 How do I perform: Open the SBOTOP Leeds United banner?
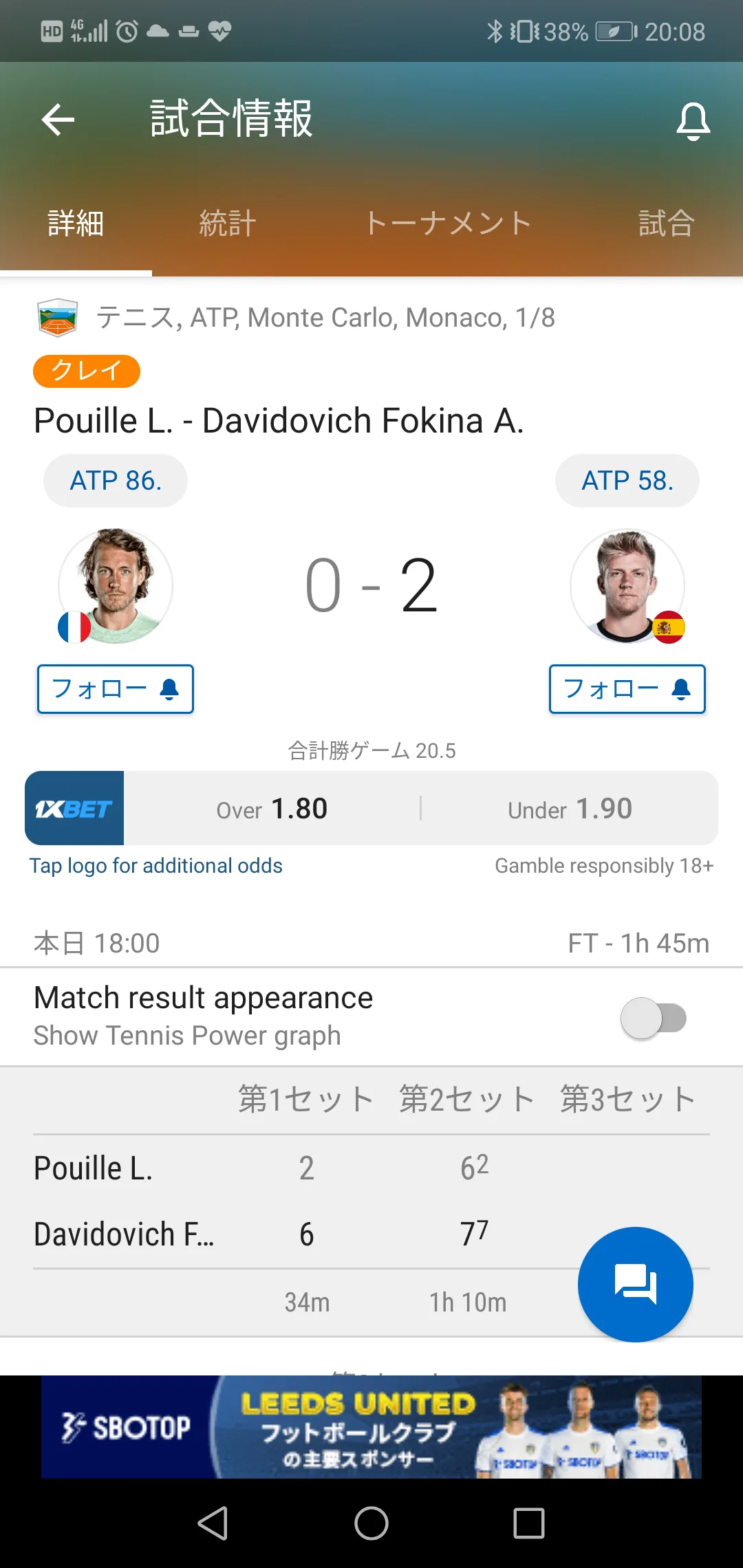click(x=371, y=1427)
